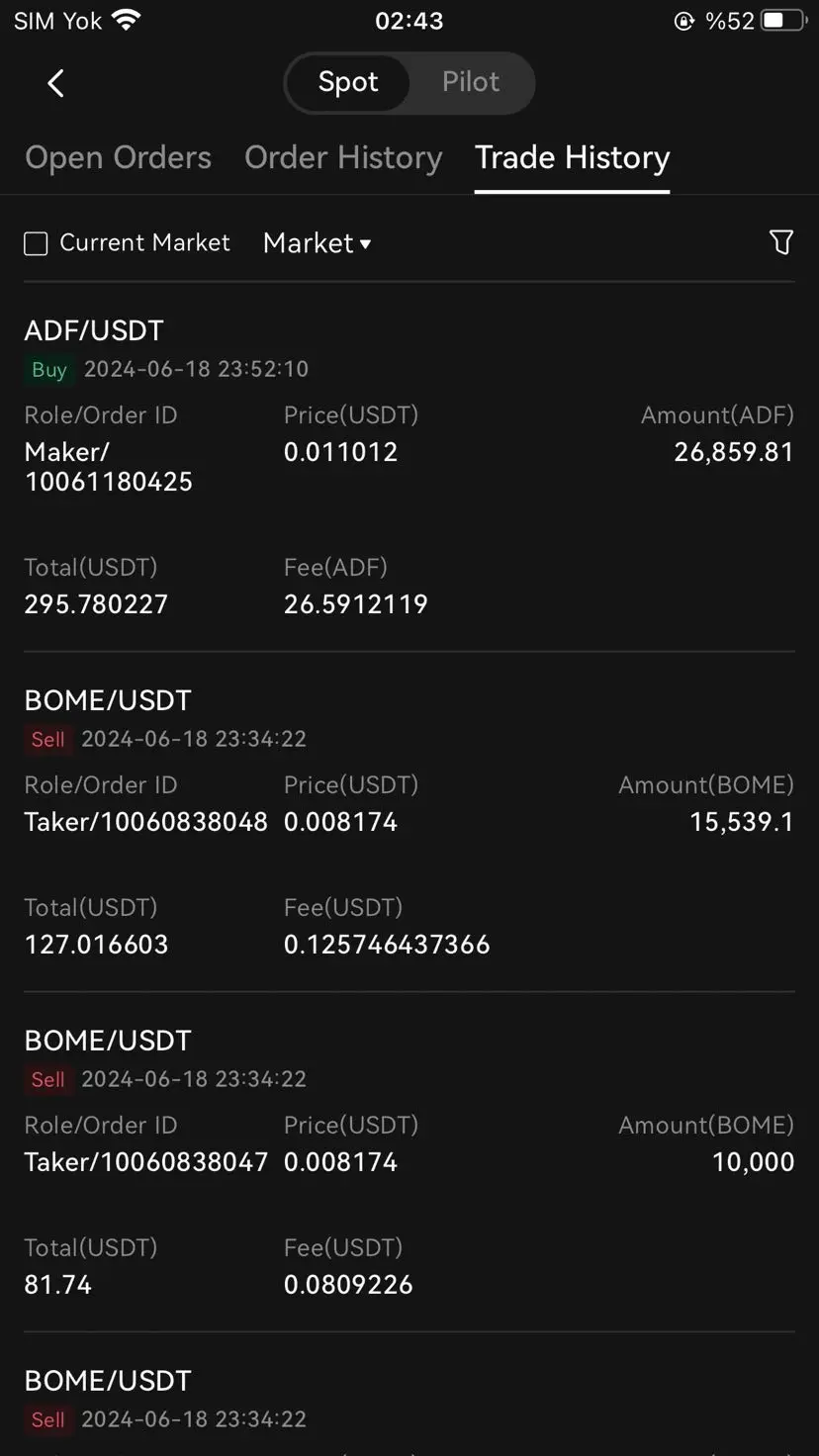Viewport: 819px width, 1456px height.
Task: Expand the Market dropdown
Action: pos(317,243)
